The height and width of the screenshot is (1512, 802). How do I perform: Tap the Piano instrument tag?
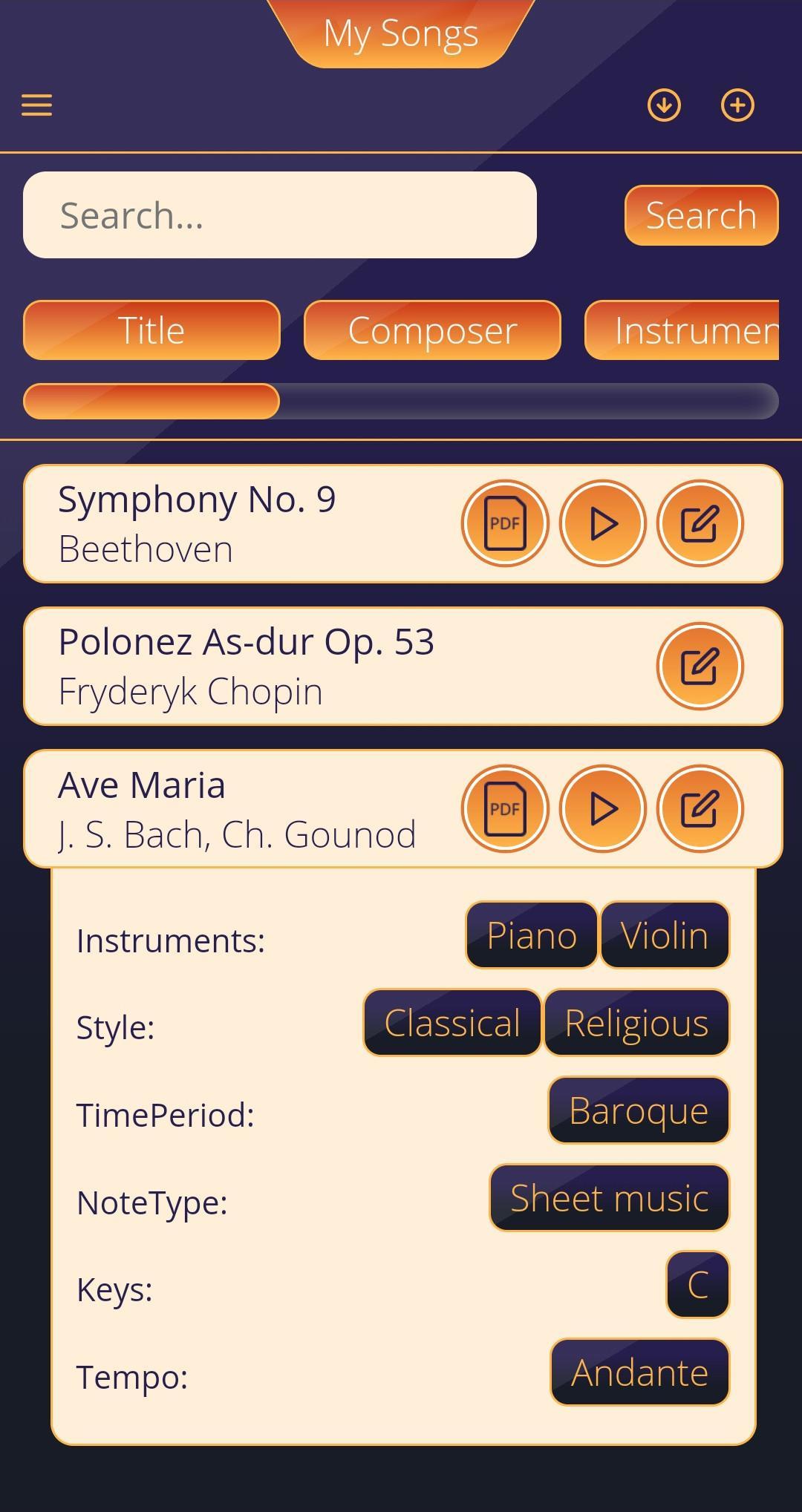point(532,935)
